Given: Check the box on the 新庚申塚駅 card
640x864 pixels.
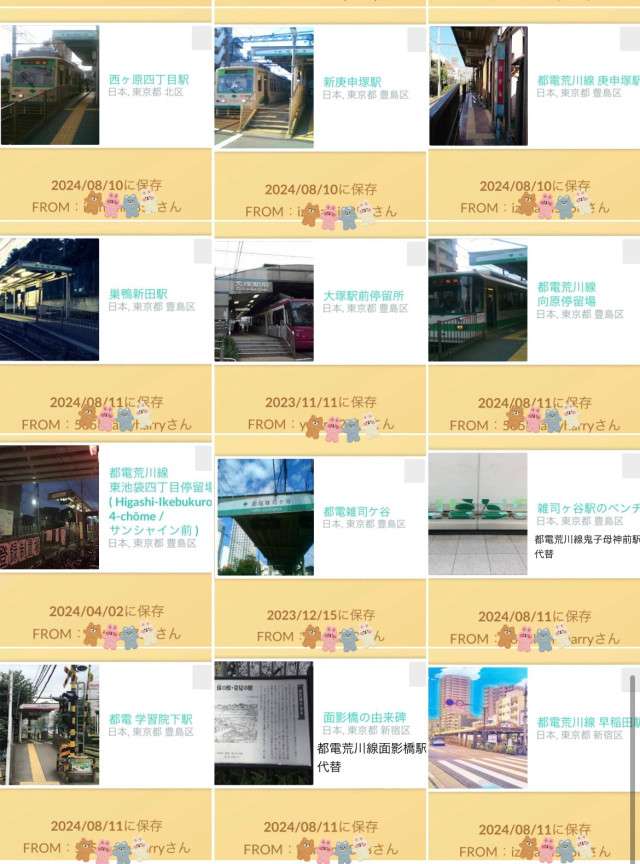Looking at the screenshot, I should click(417, 39).
